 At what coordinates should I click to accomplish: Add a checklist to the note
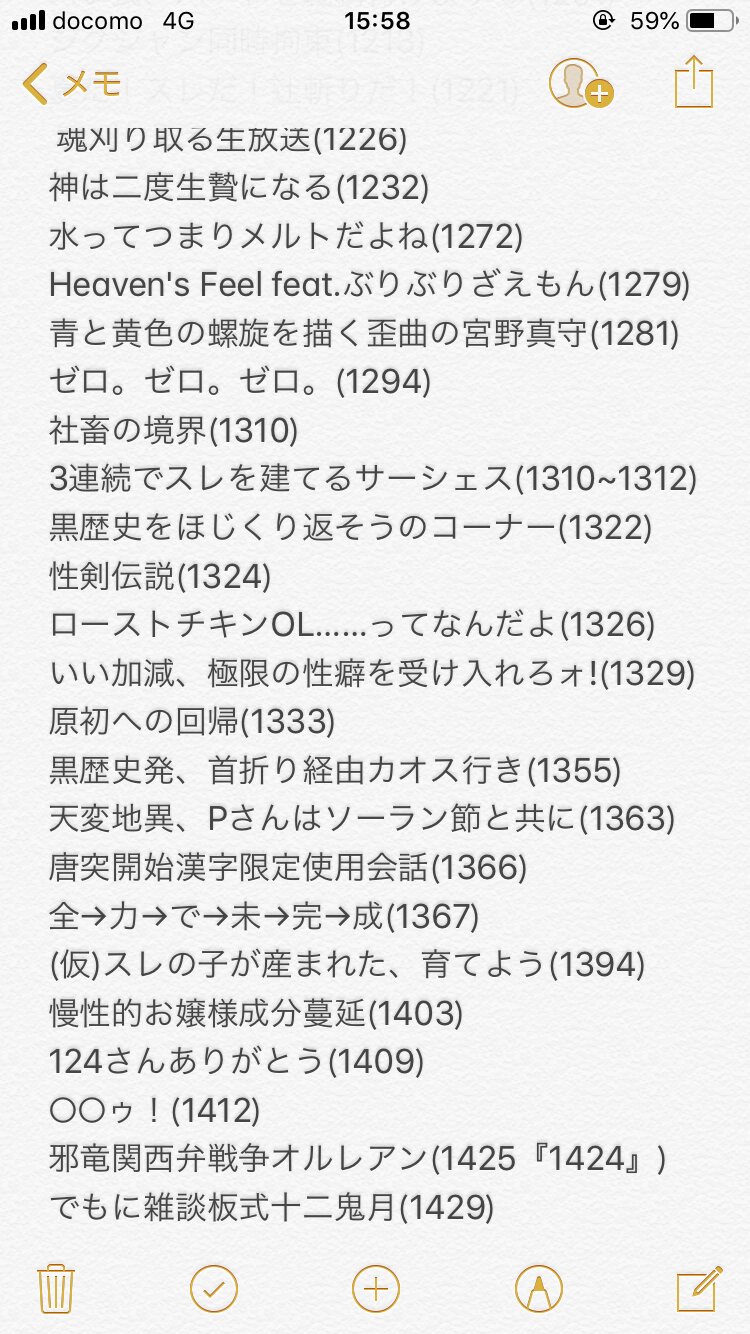(x=213, y=1288)
